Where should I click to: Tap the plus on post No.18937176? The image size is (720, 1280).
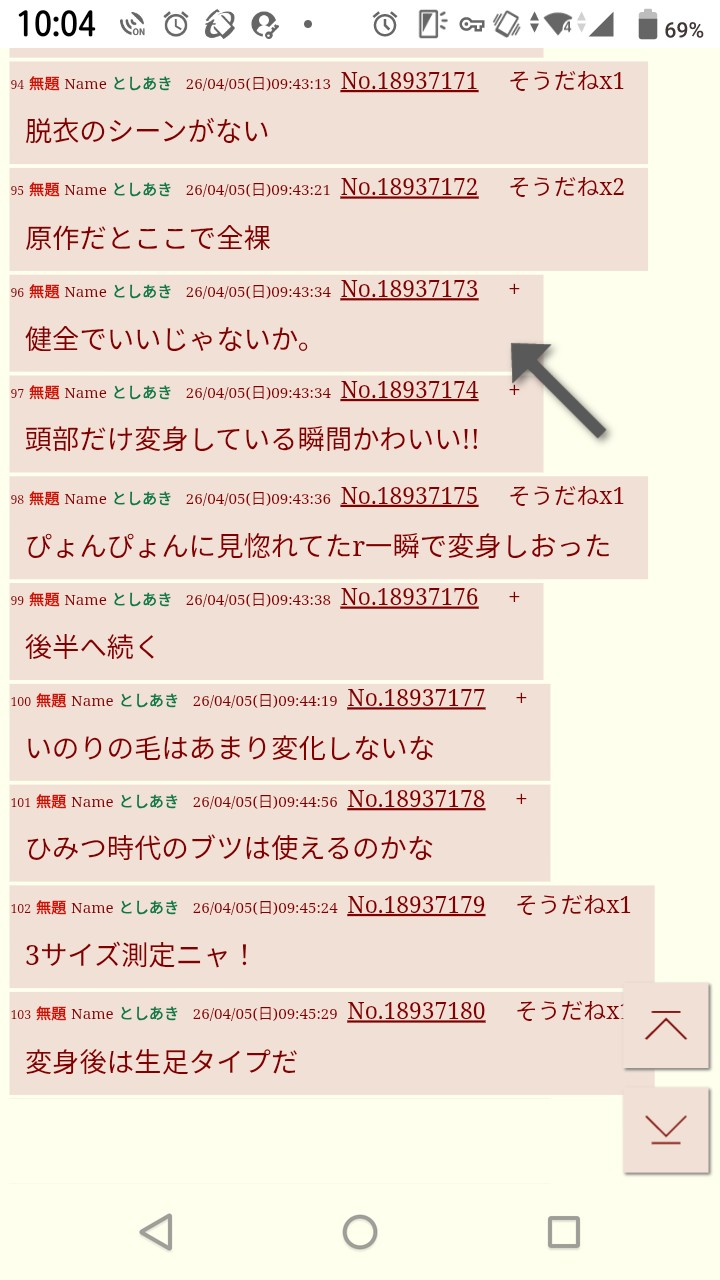(514, 597)
